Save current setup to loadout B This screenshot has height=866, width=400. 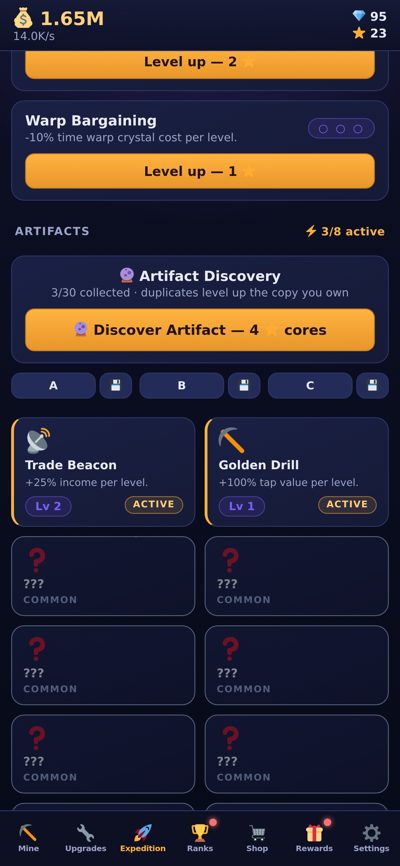pos(244,386)
